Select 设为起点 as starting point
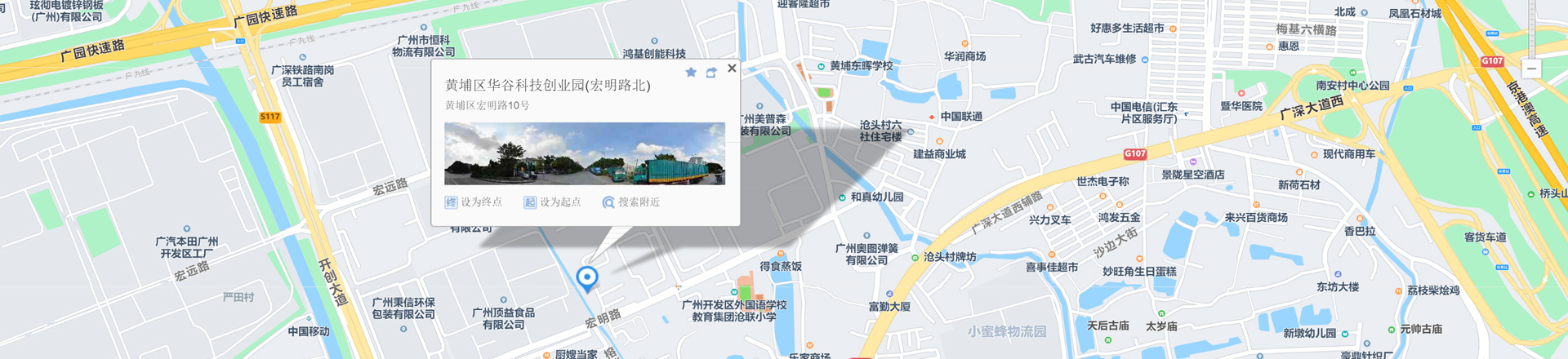The width and height of the screenshot is (1568, 359). tap(553, 202)
